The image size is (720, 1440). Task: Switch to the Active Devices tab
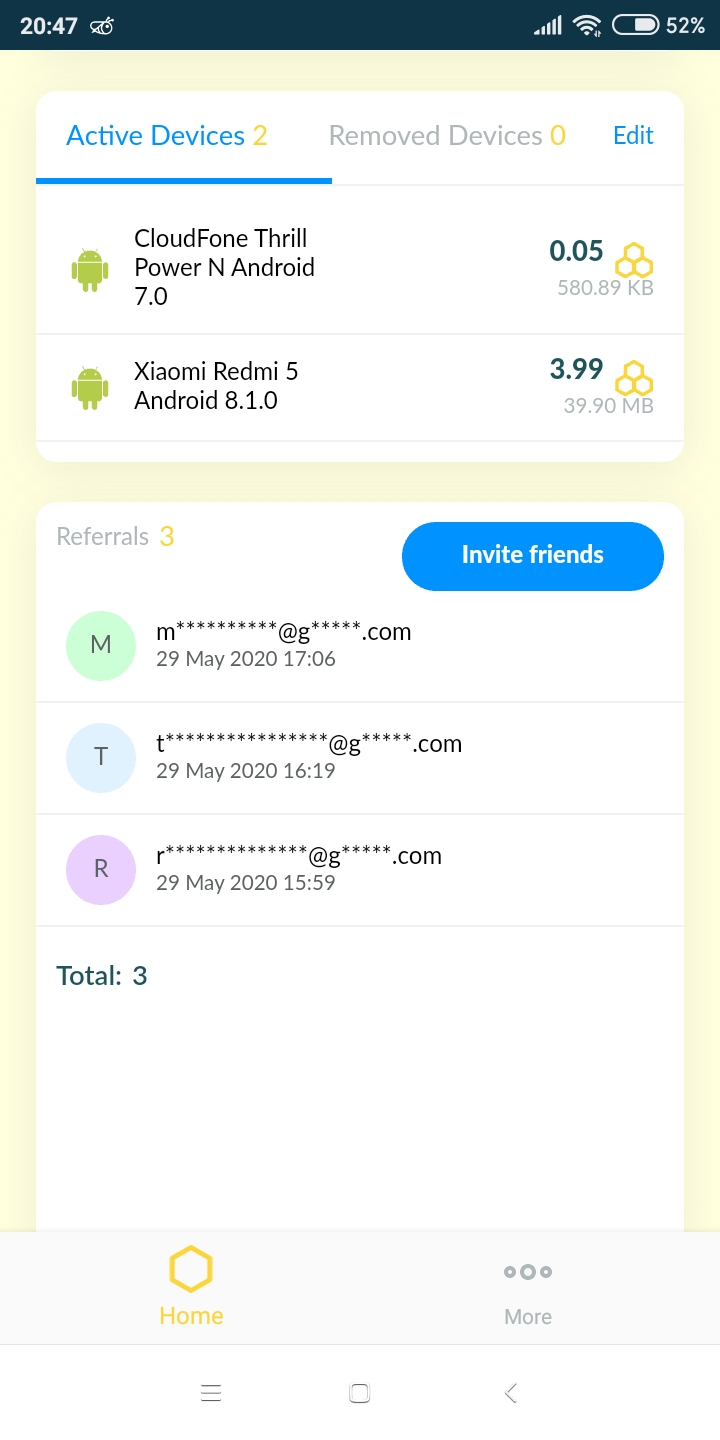pyautogui.click(x=166, y=136)
